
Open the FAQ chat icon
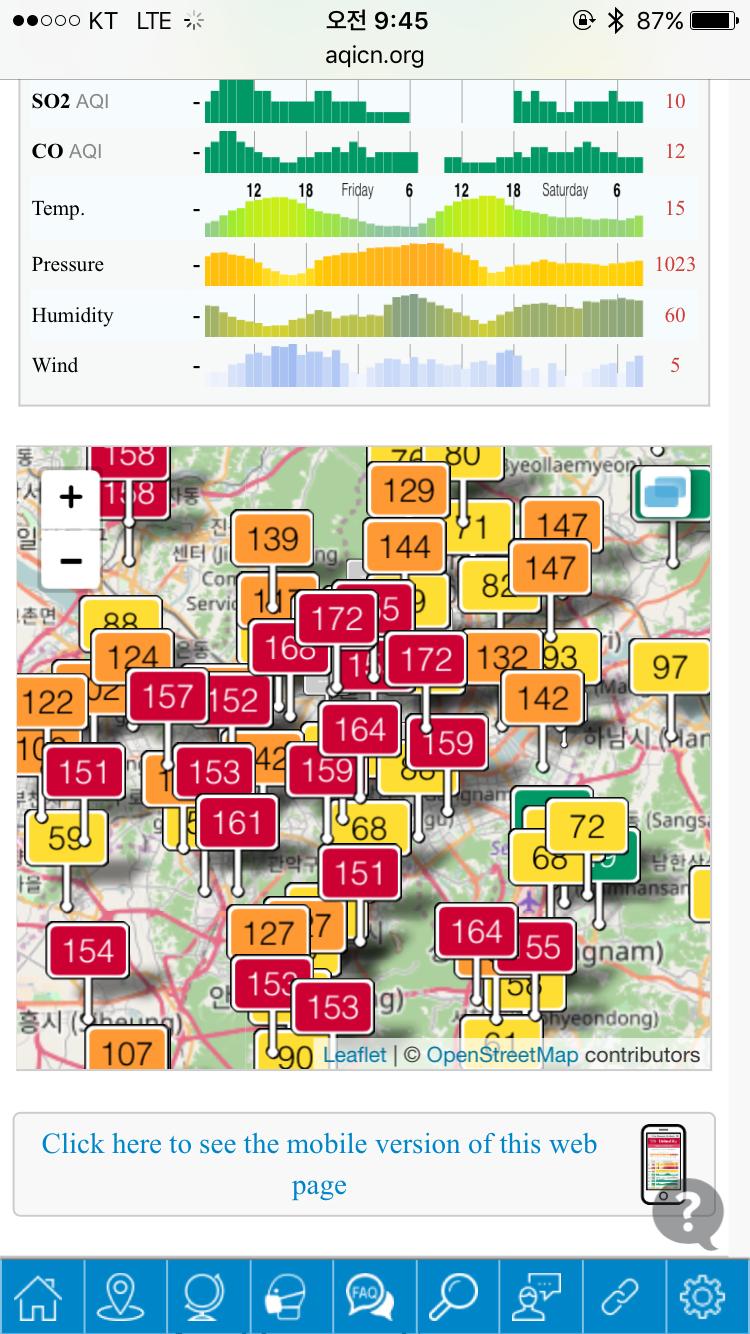click(373, 1297)
